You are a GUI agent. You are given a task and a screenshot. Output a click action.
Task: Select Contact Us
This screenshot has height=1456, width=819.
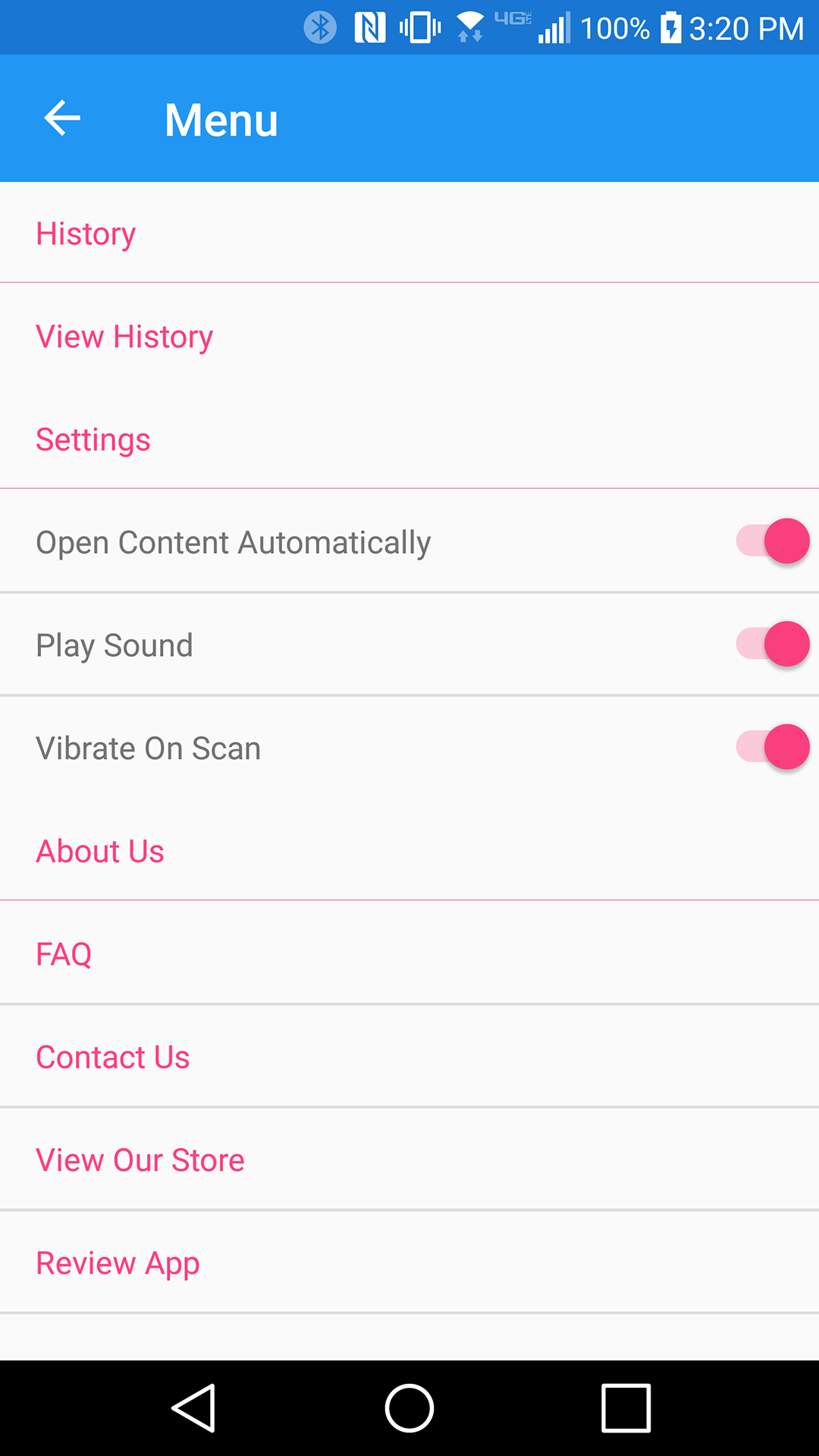click(113, 1057)
